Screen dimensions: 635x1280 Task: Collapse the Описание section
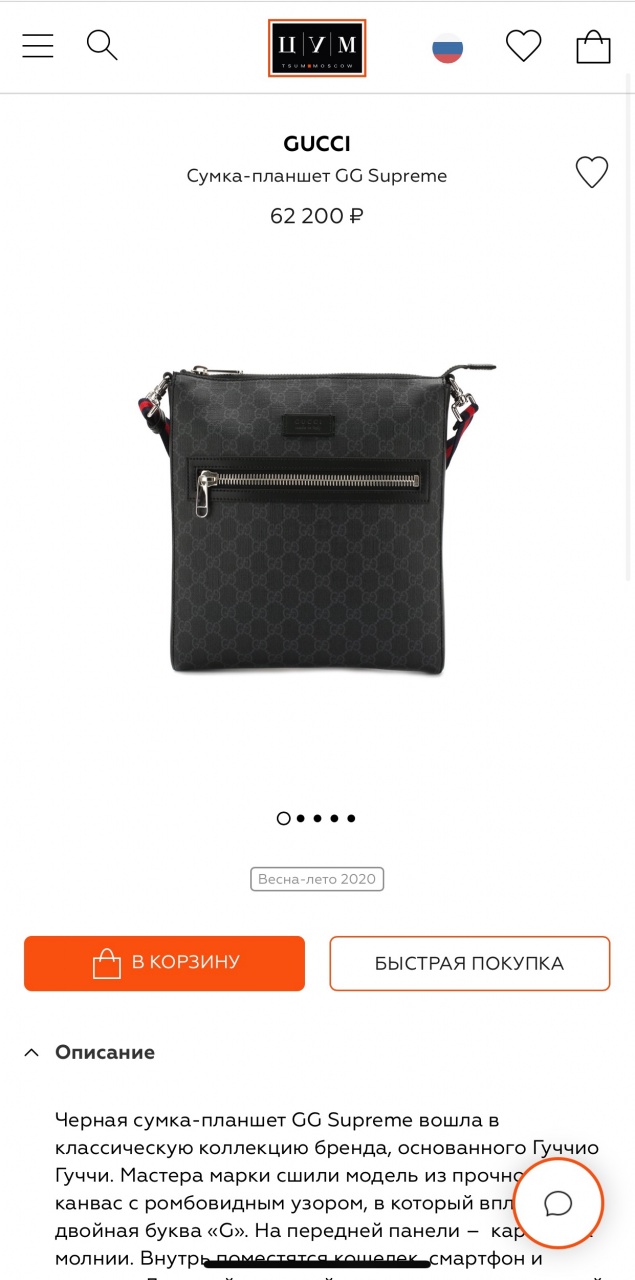pos(90,1052)
